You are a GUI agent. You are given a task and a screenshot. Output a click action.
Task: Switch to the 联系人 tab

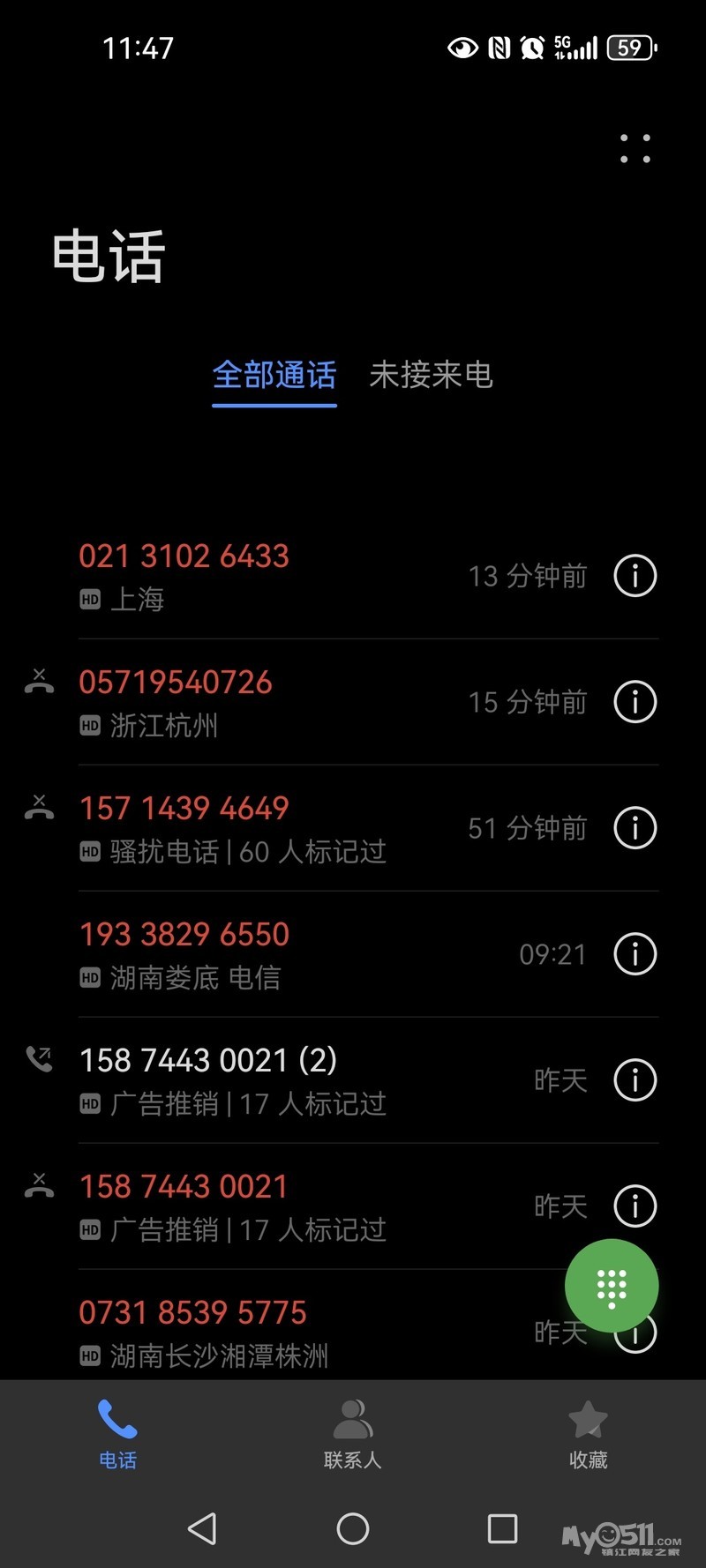(x=353, y=1434)
